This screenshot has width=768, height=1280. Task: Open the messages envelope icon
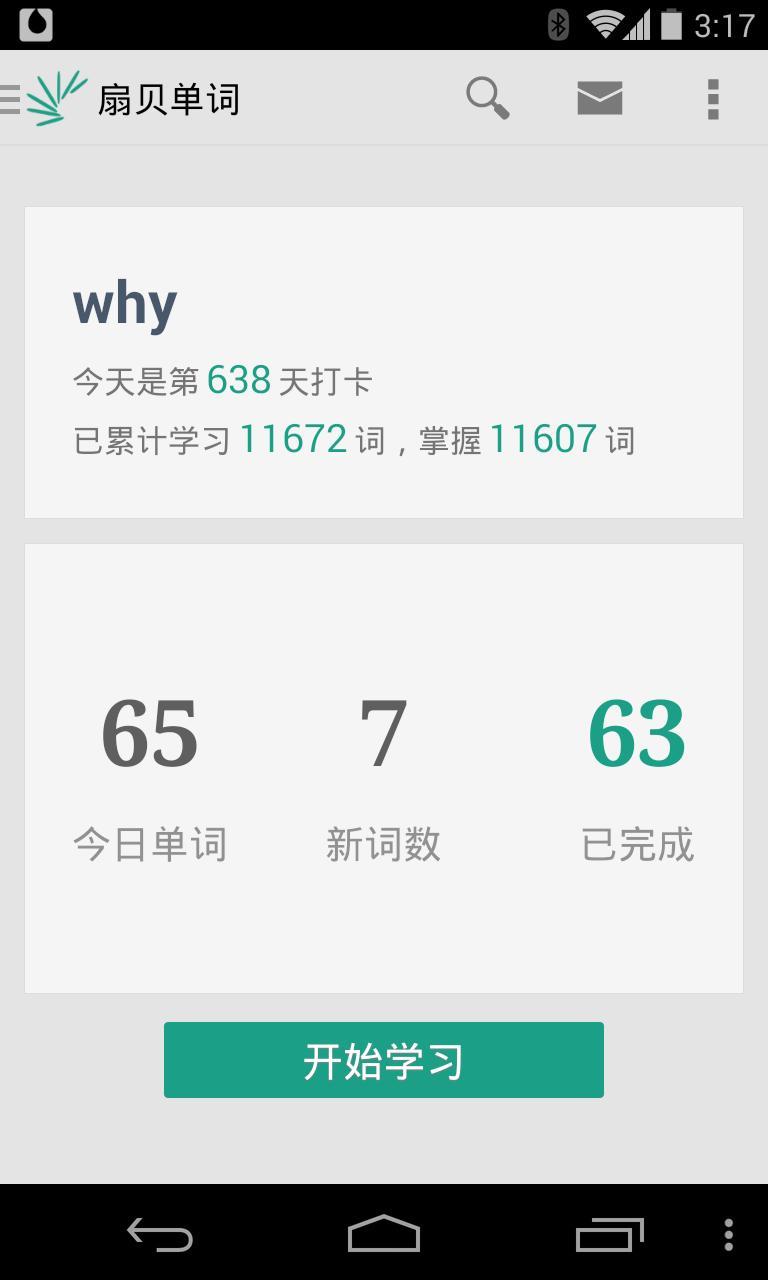point(600,98)
